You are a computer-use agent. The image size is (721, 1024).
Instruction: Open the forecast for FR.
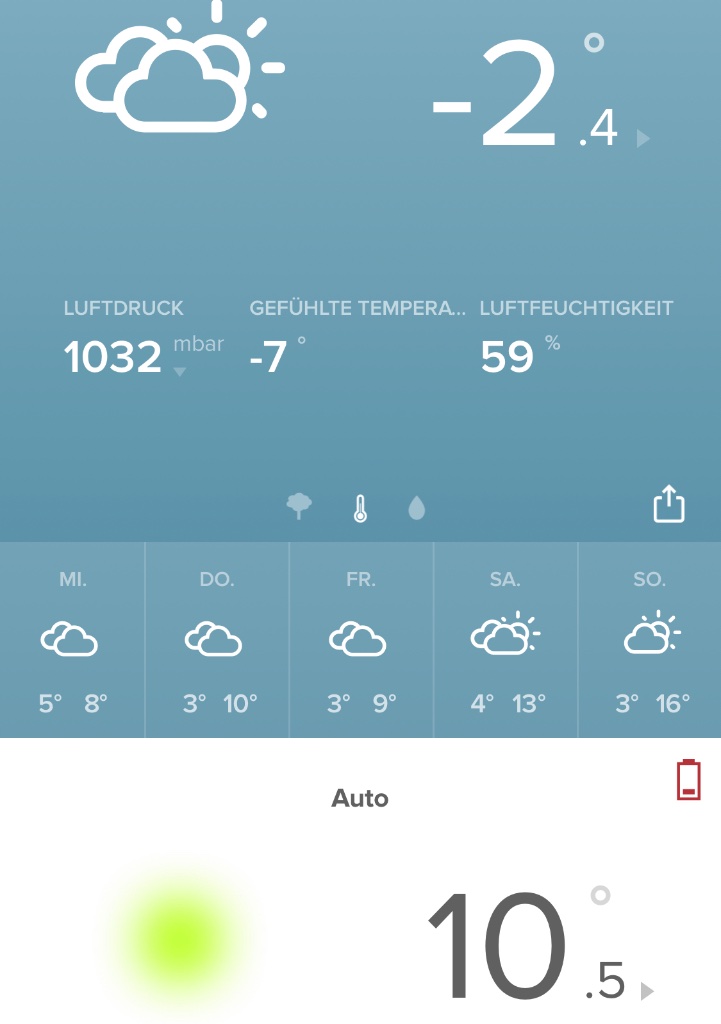[x=361, y=640]
